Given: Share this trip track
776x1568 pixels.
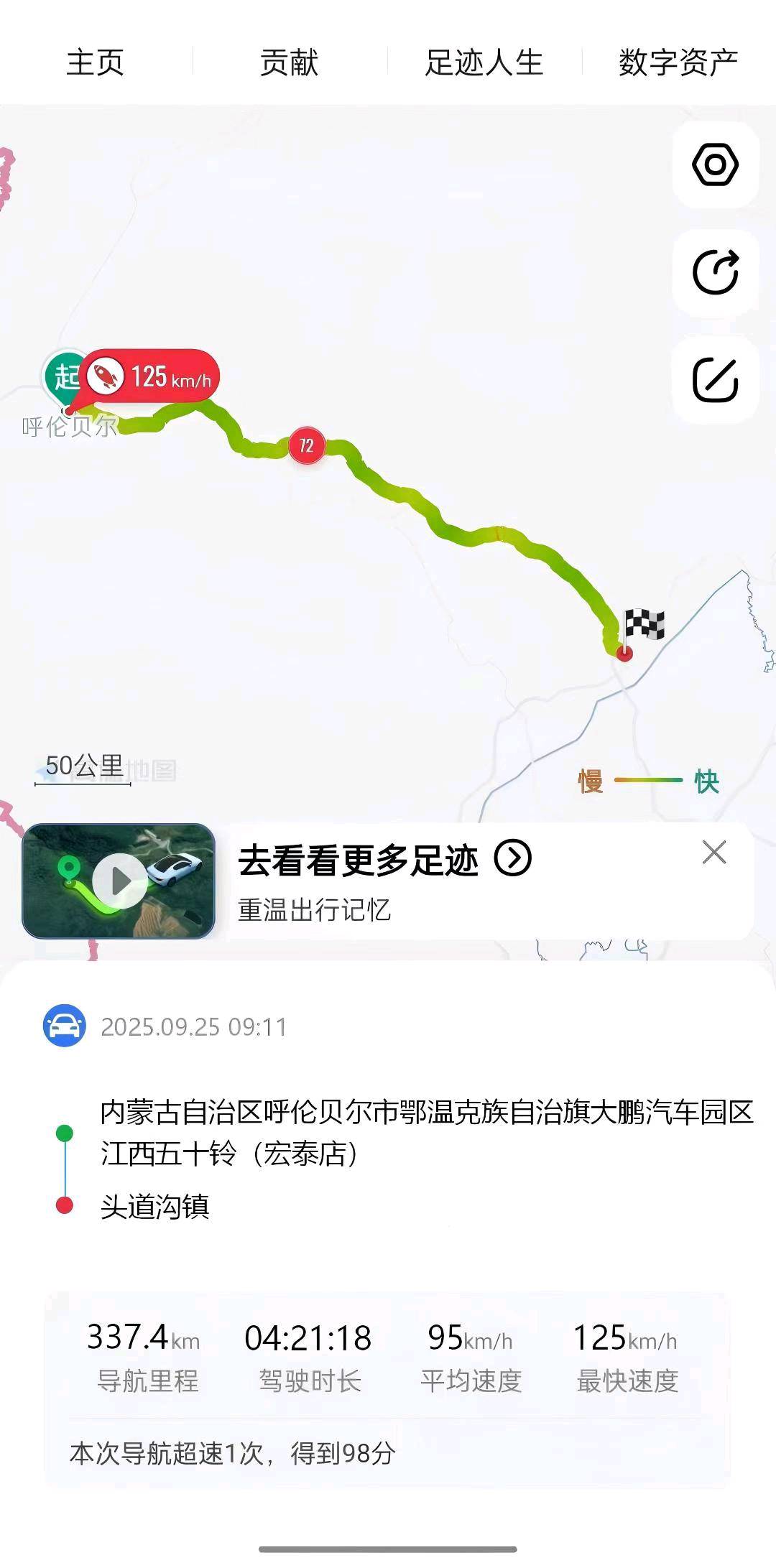Looking at the screenshot, I should [x=715, y=272].
